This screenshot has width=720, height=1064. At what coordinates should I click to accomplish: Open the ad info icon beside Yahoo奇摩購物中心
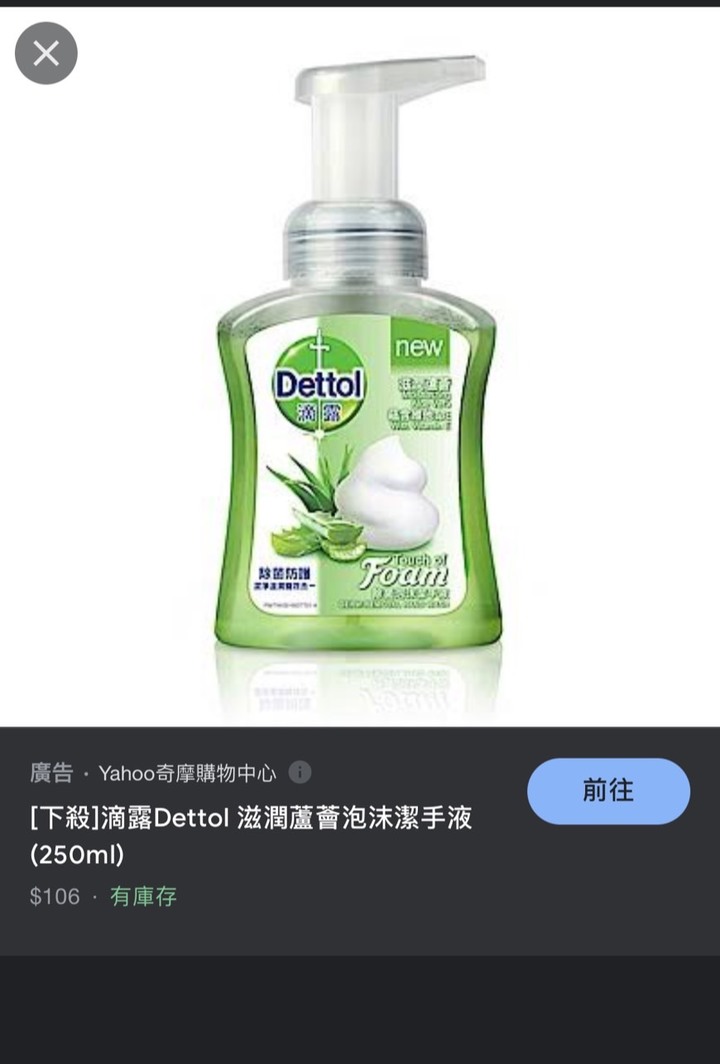pos(299,773)
